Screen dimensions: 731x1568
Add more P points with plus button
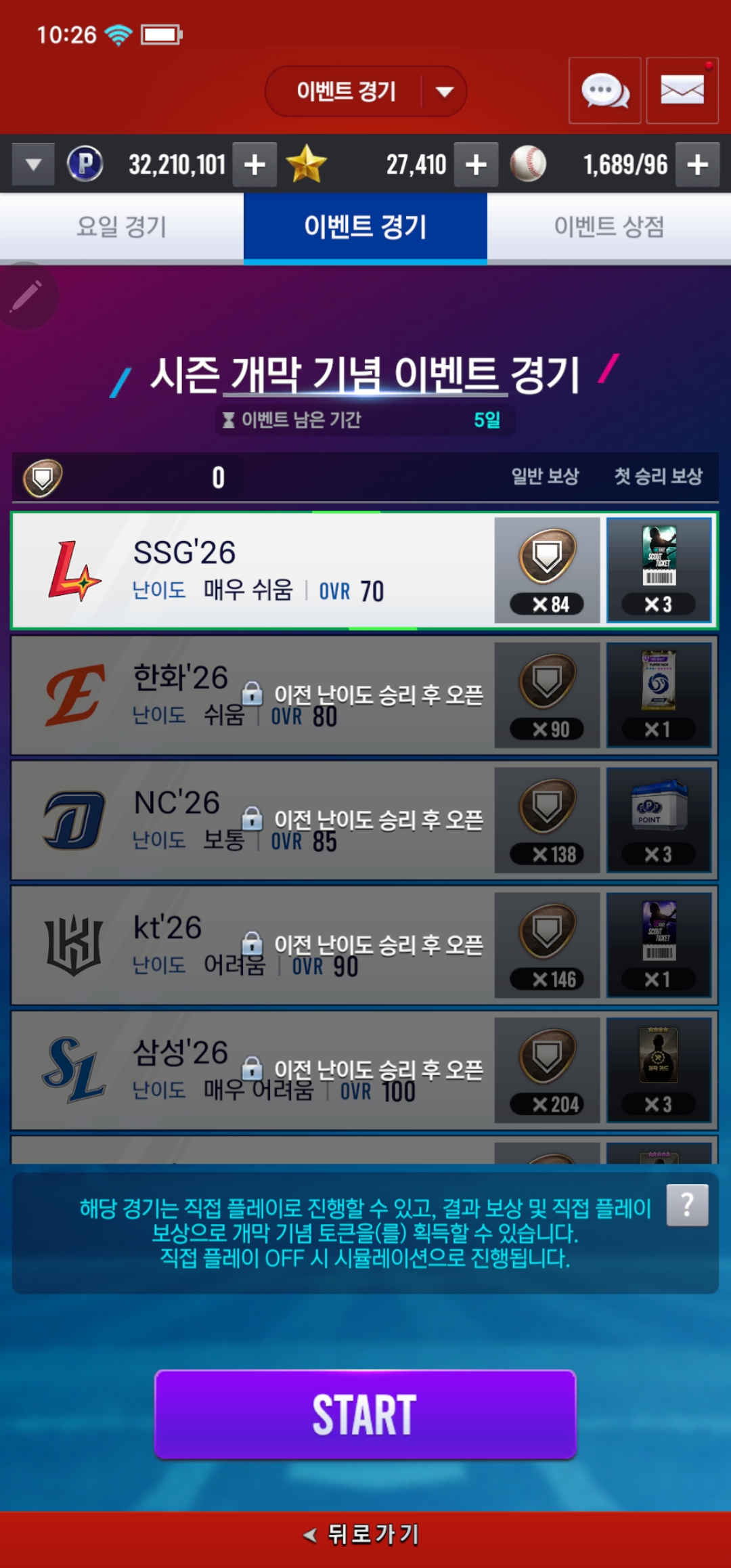[x=254, y=165]
